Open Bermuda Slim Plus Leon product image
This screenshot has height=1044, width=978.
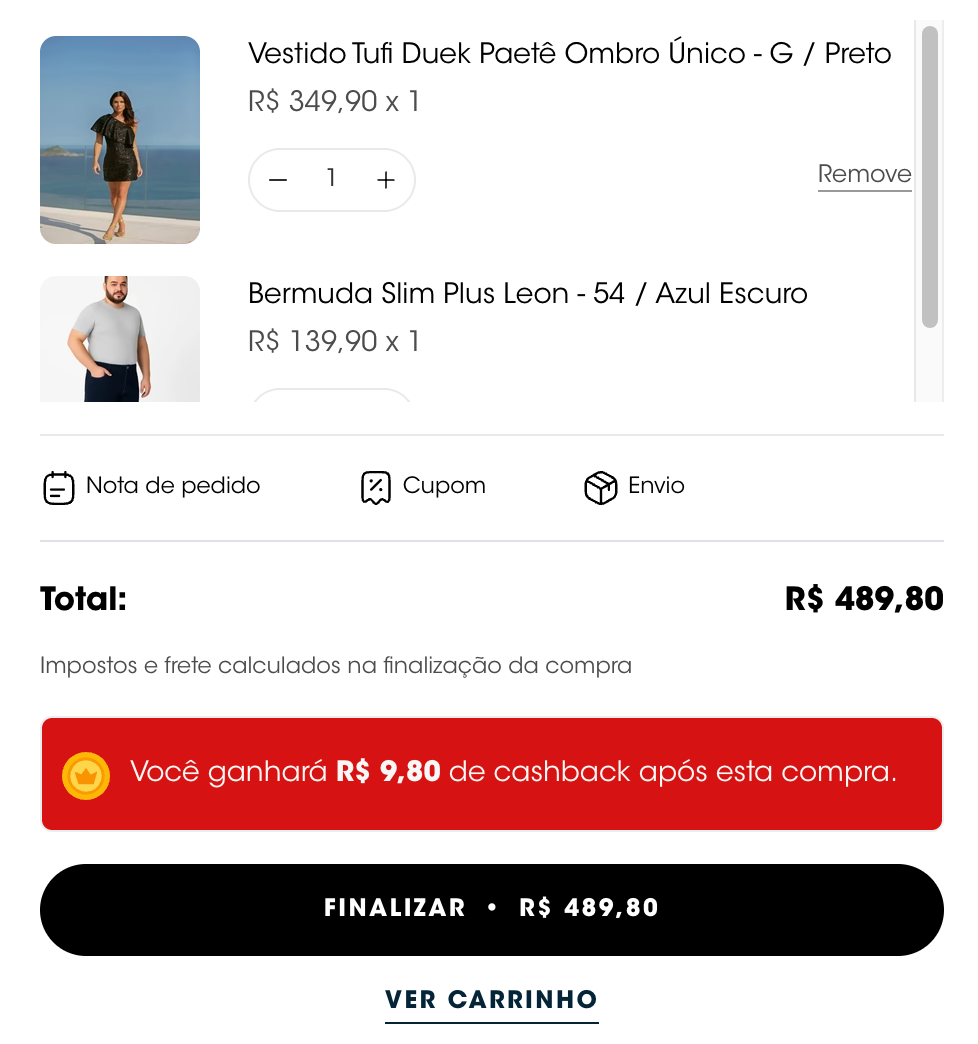120,340
